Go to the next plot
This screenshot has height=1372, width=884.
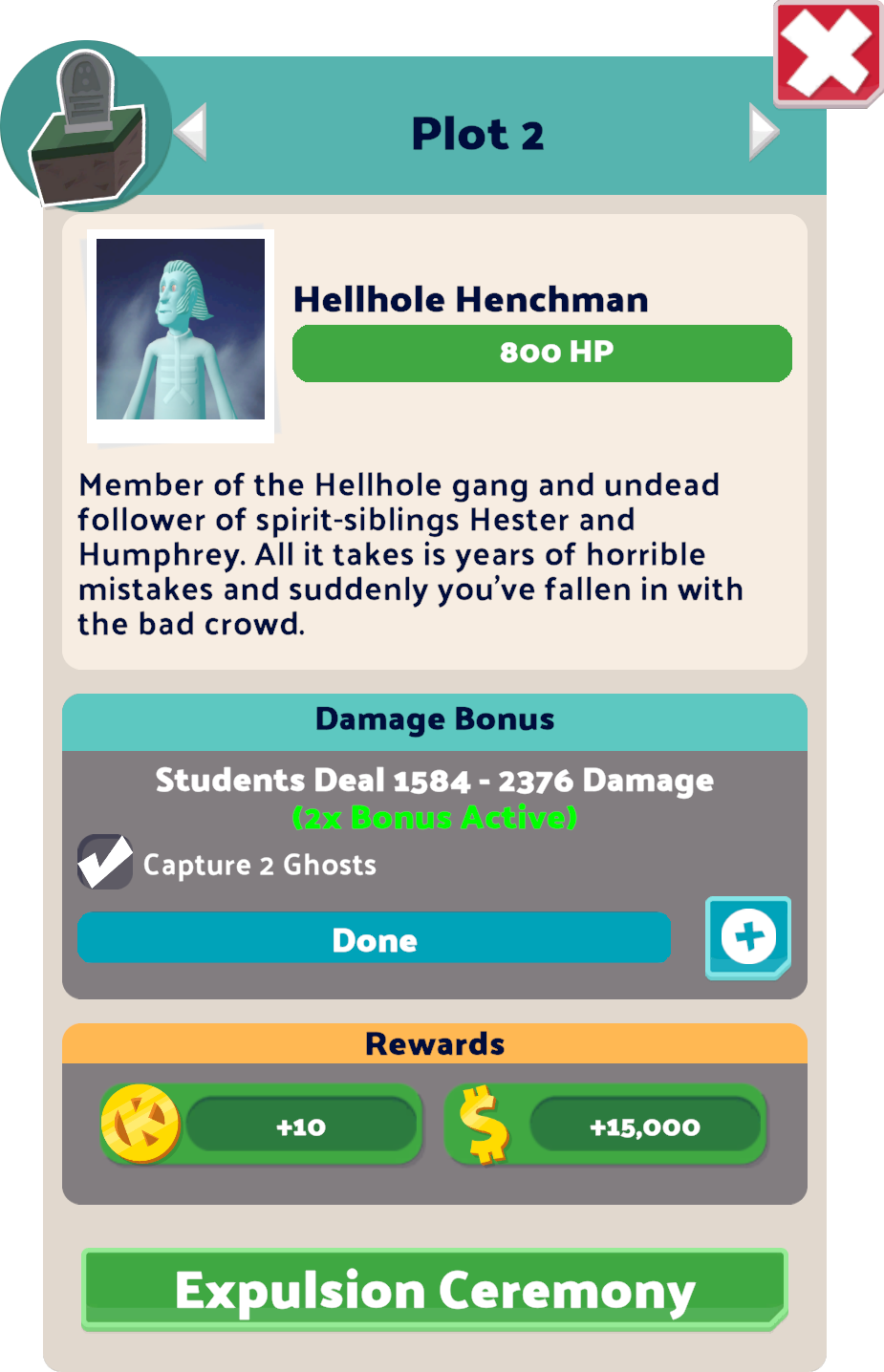click(x=763, y=132)
